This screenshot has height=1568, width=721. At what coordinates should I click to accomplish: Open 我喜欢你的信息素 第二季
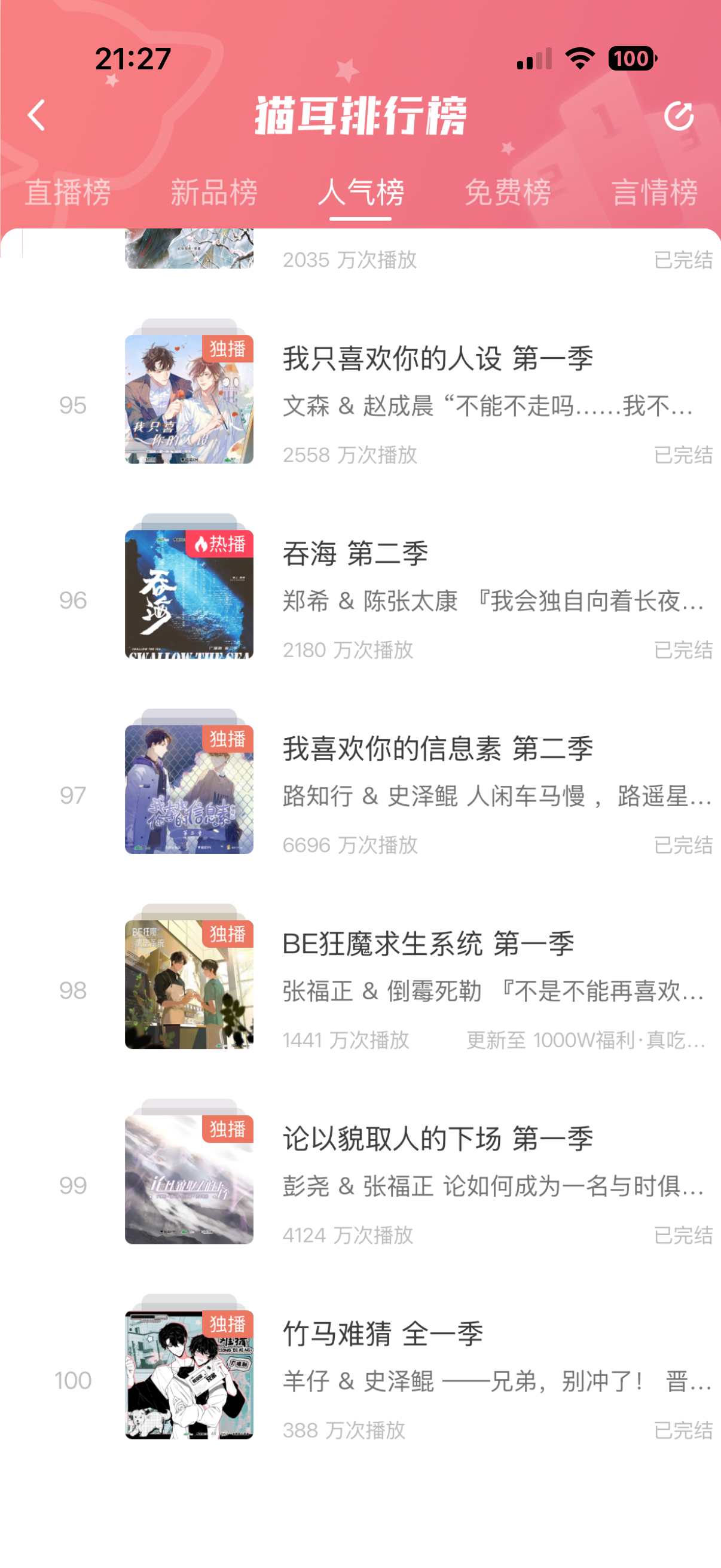pos(437,749)
